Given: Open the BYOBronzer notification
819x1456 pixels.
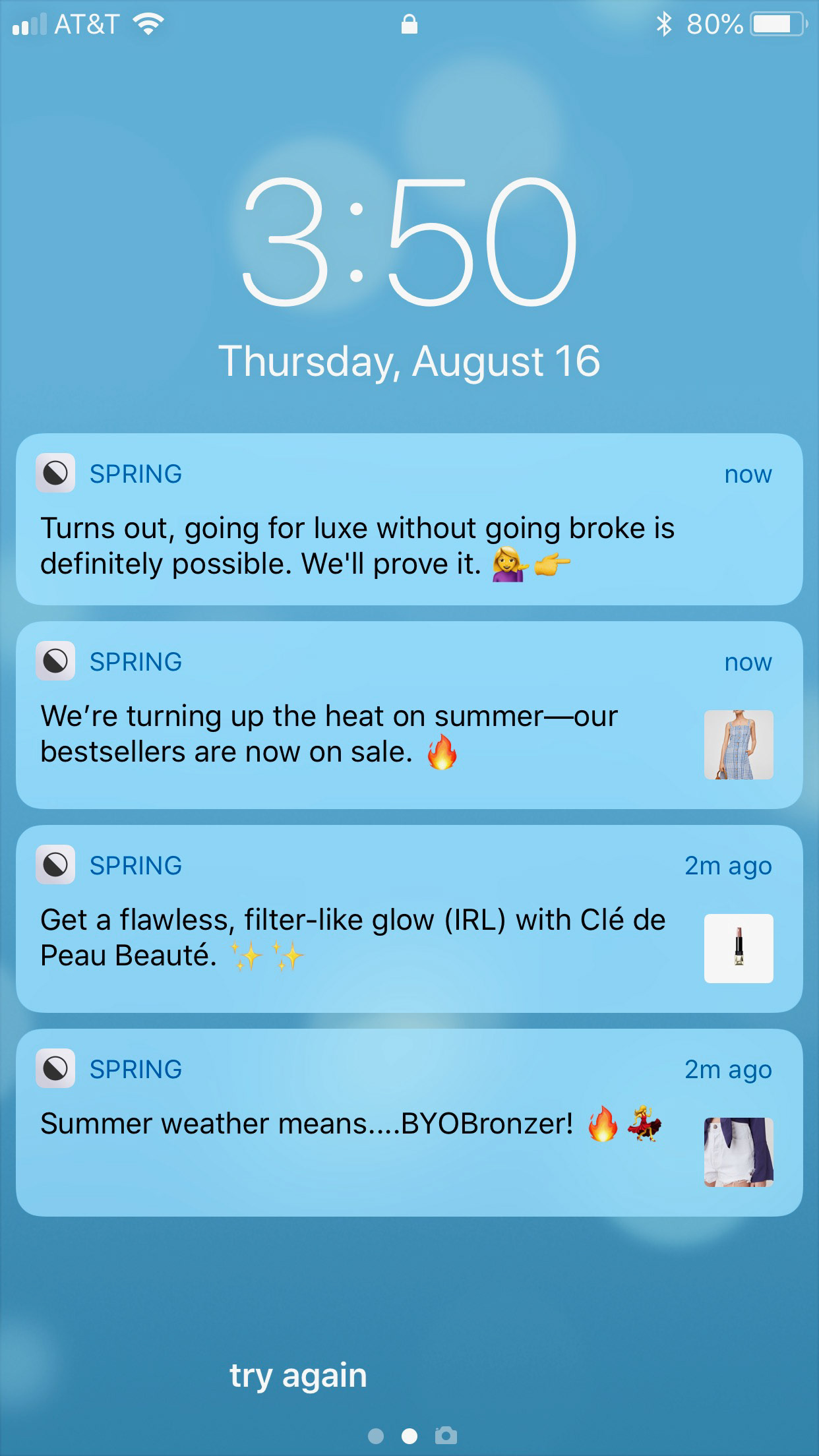Looking at the screenshot, I should [409, 1122].
